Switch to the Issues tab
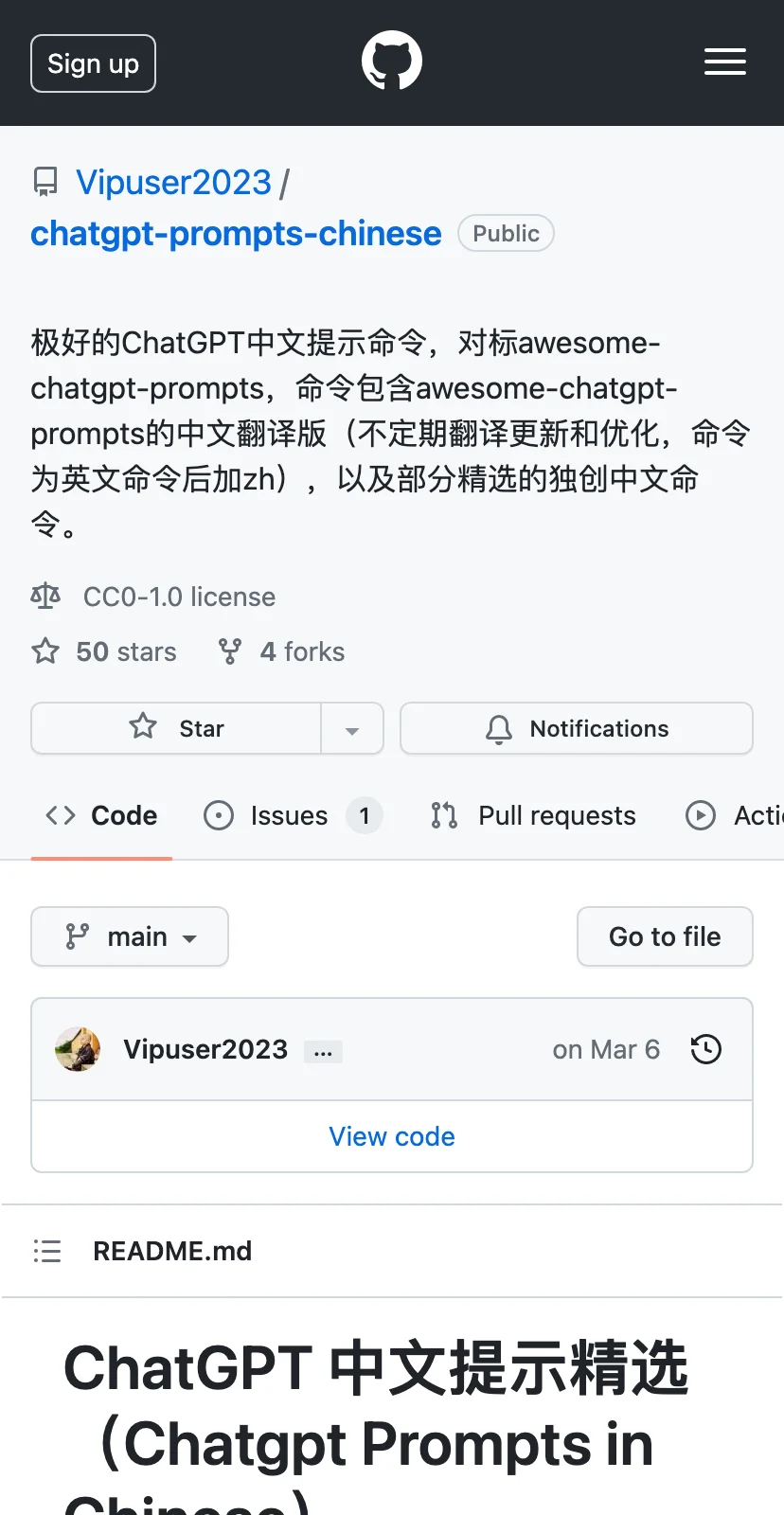This screenshot has width=784, height=1515. coord(290,815)
